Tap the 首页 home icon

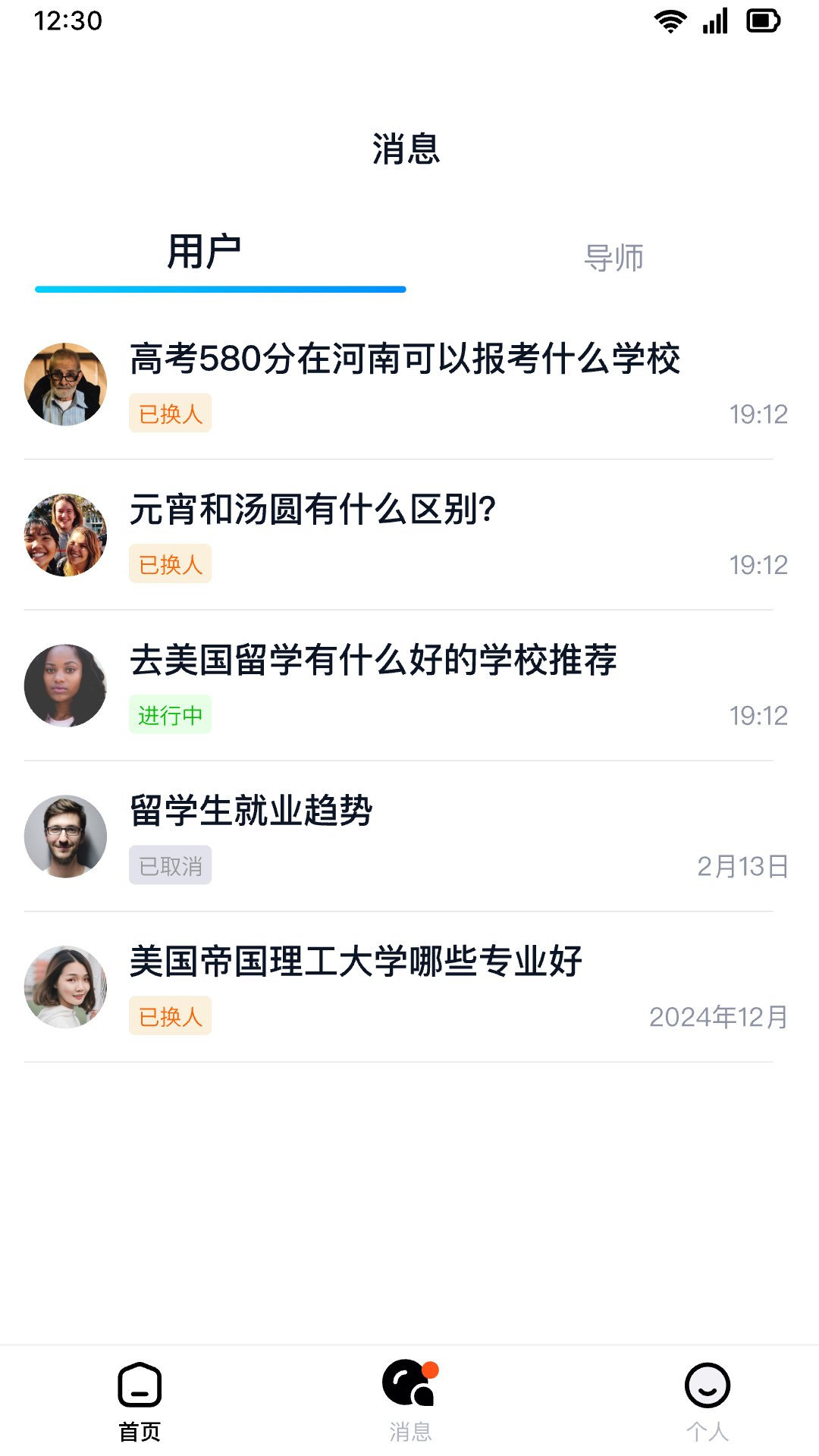coord(140,1383)
